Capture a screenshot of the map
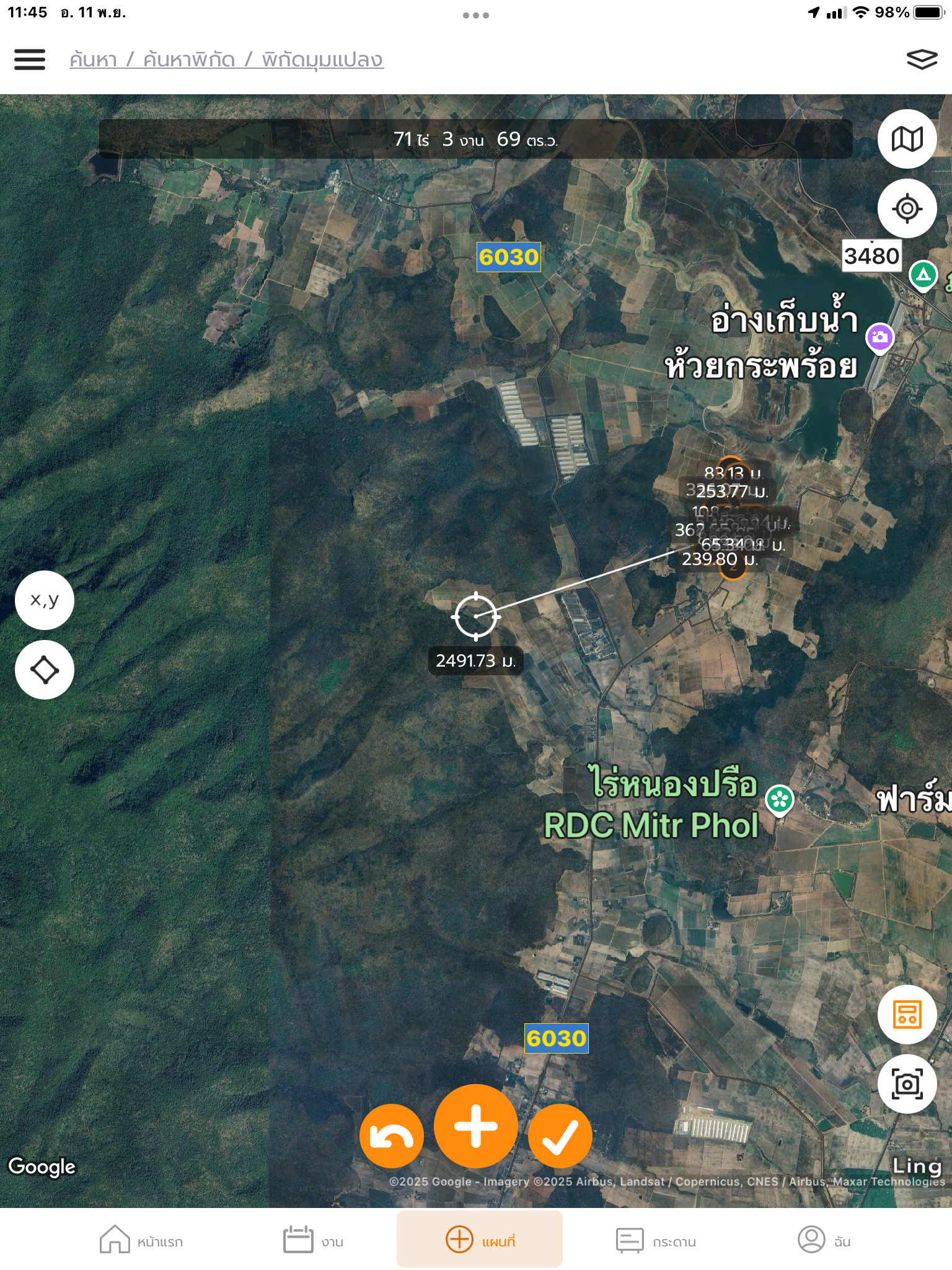Image resolution: width=952 pixels, height=1270 pixels. pyautogui.click(x=907, y=1084)
